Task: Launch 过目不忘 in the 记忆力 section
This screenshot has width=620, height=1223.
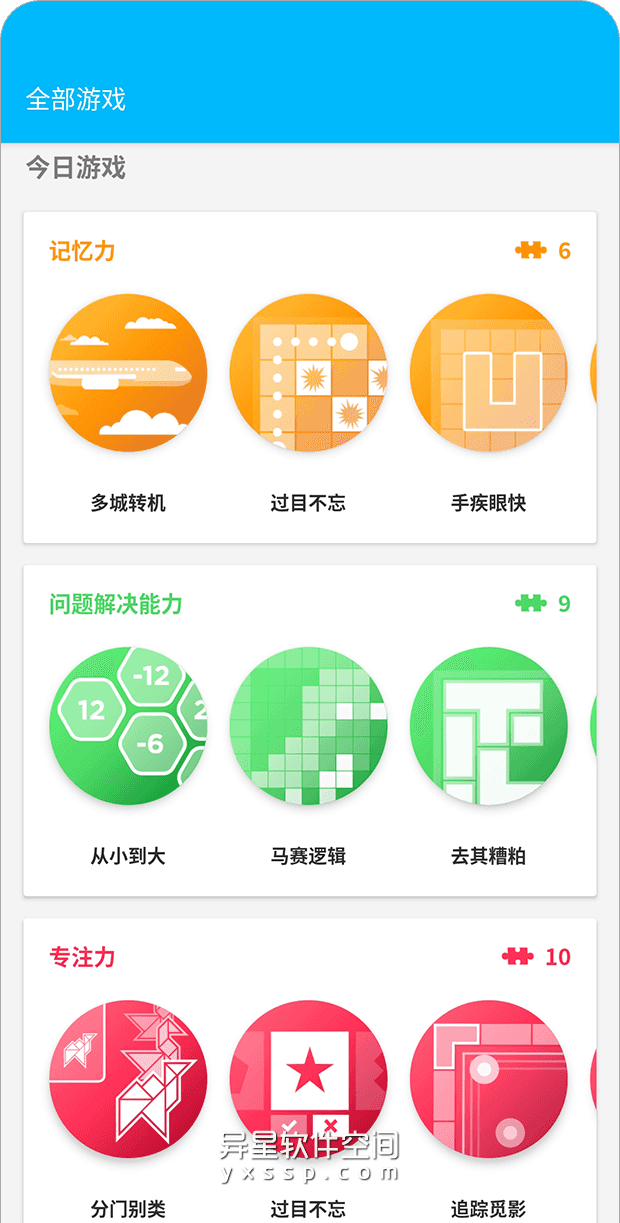Action: click(x=308, y=373)
